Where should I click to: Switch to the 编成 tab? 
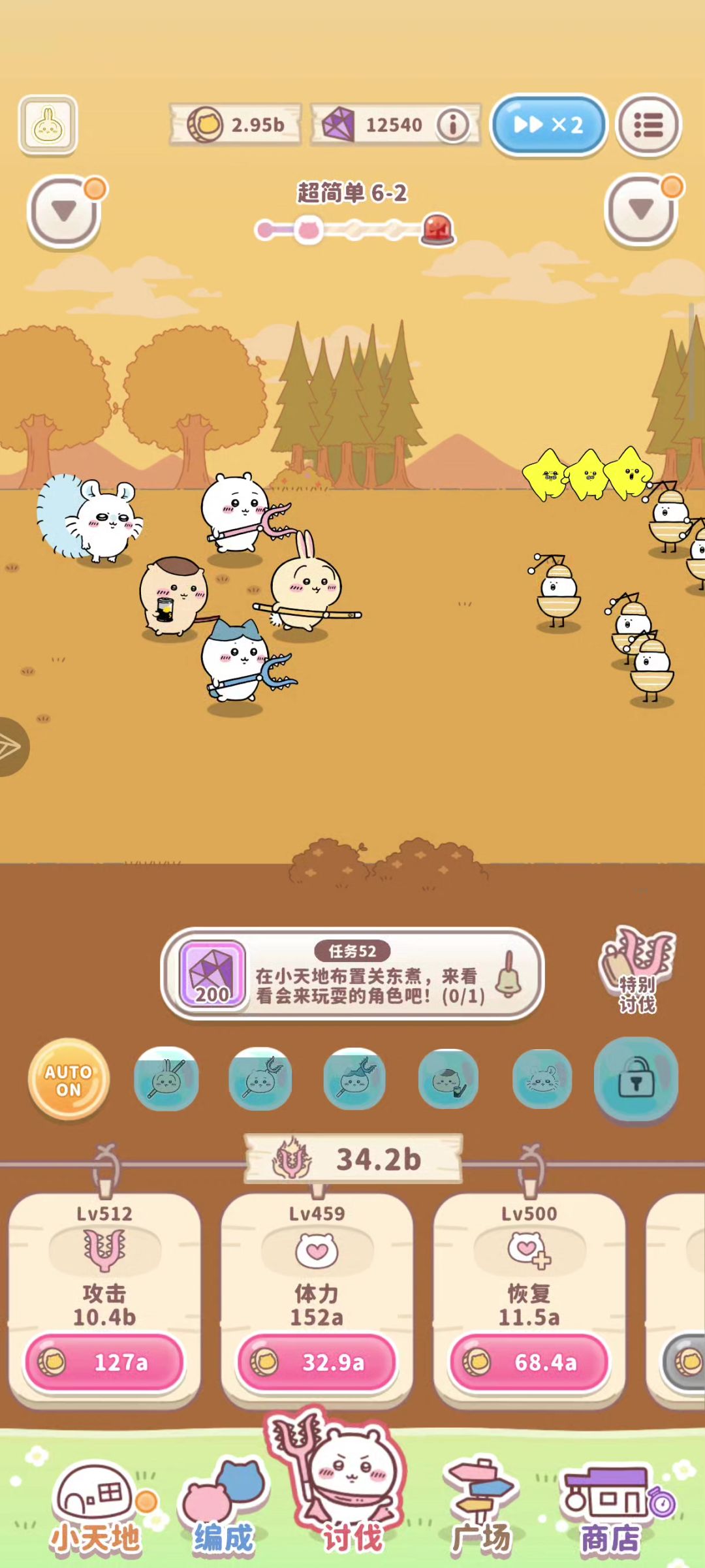coord(223,1509)
